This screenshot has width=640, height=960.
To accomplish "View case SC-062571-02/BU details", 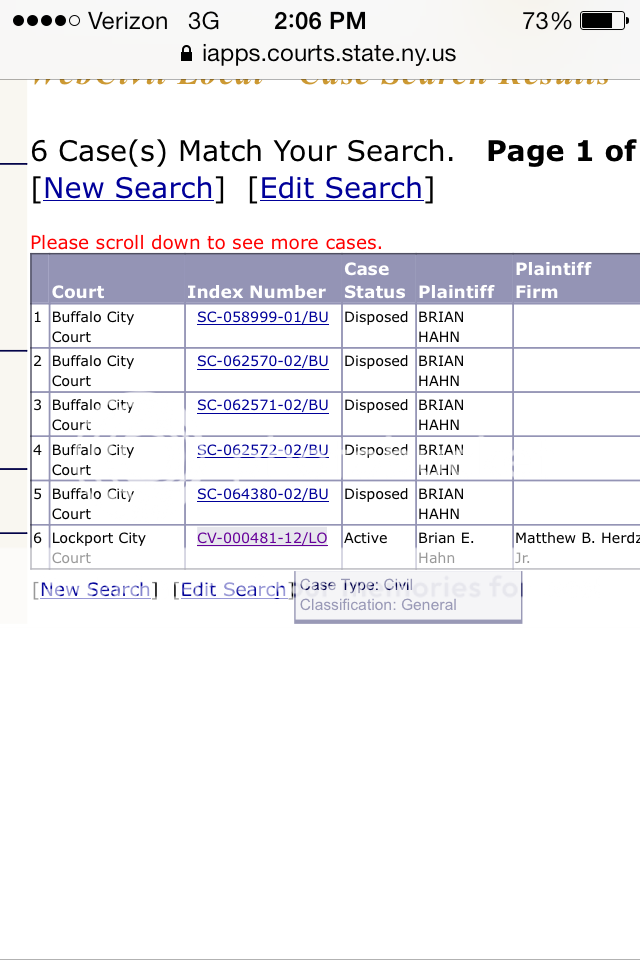I will tap(262, 405).
